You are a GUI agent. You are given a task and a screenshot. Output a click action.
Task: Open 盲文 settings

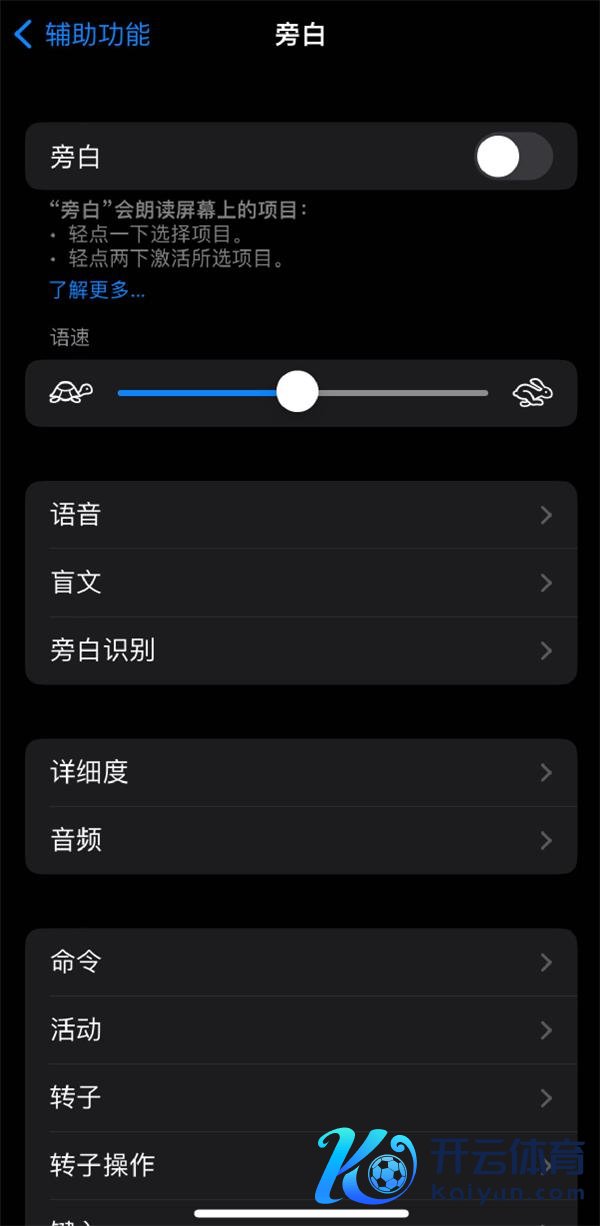point(300,583)
